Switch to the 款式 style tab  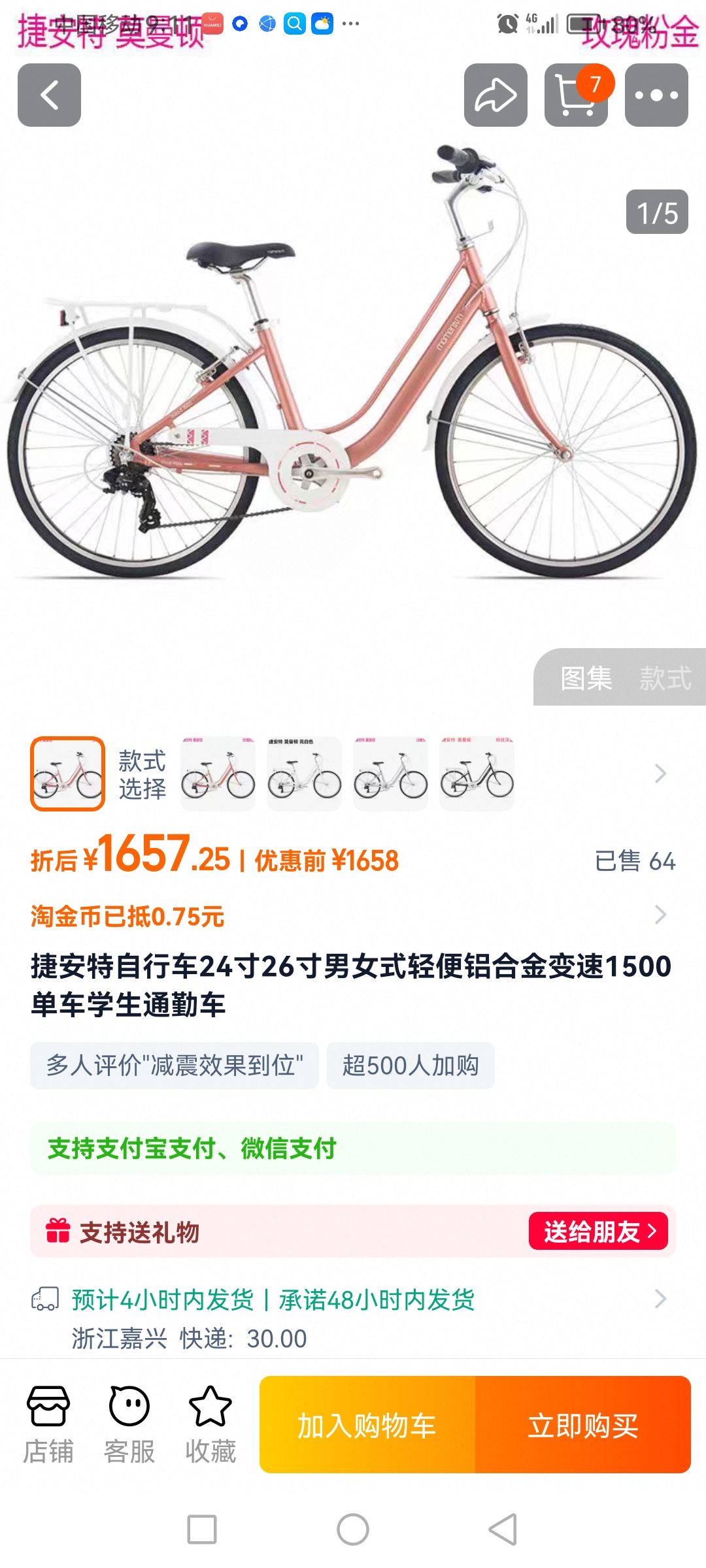click(665, 678)
